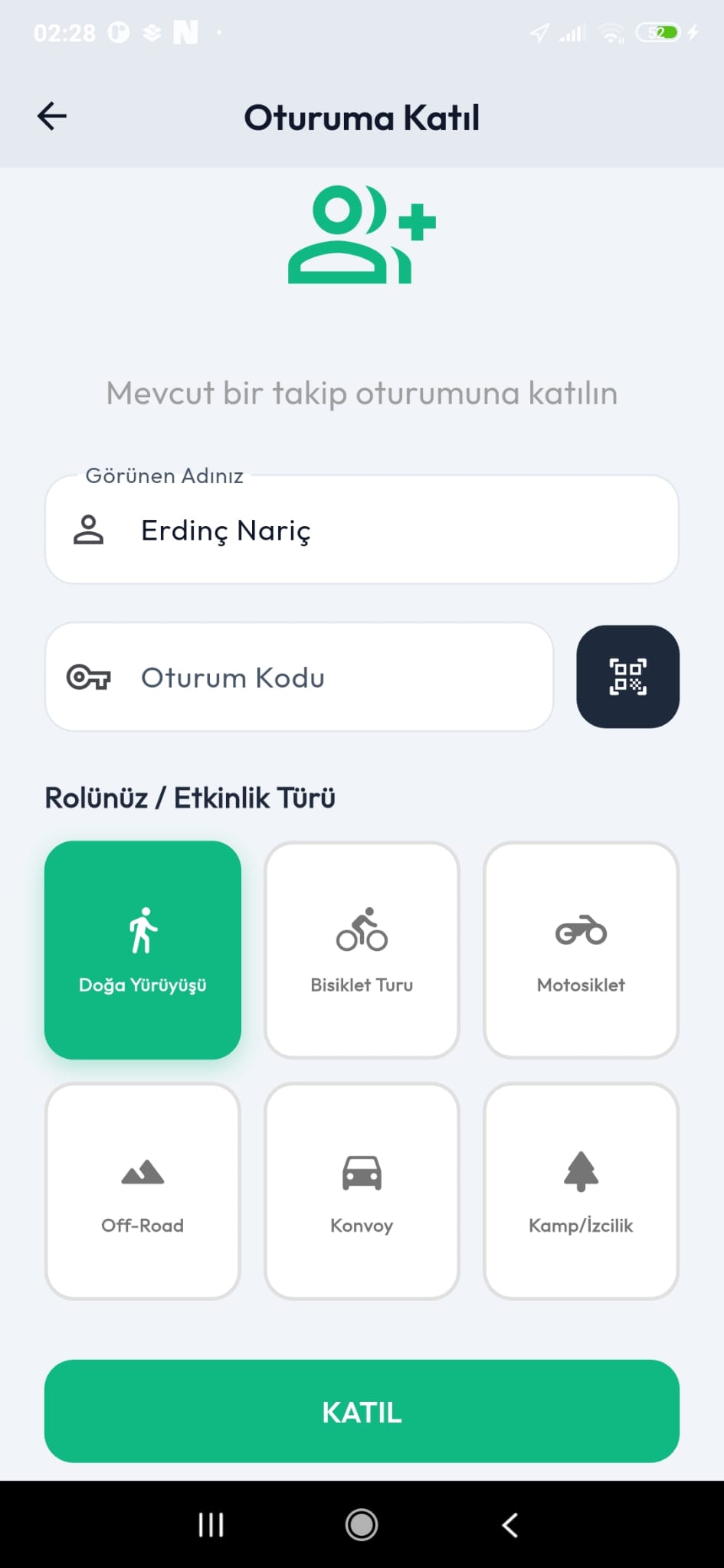Tap the green add-person session illustration
The width and height of the screenshot is (724, 1568).
(x=362, y=236)
